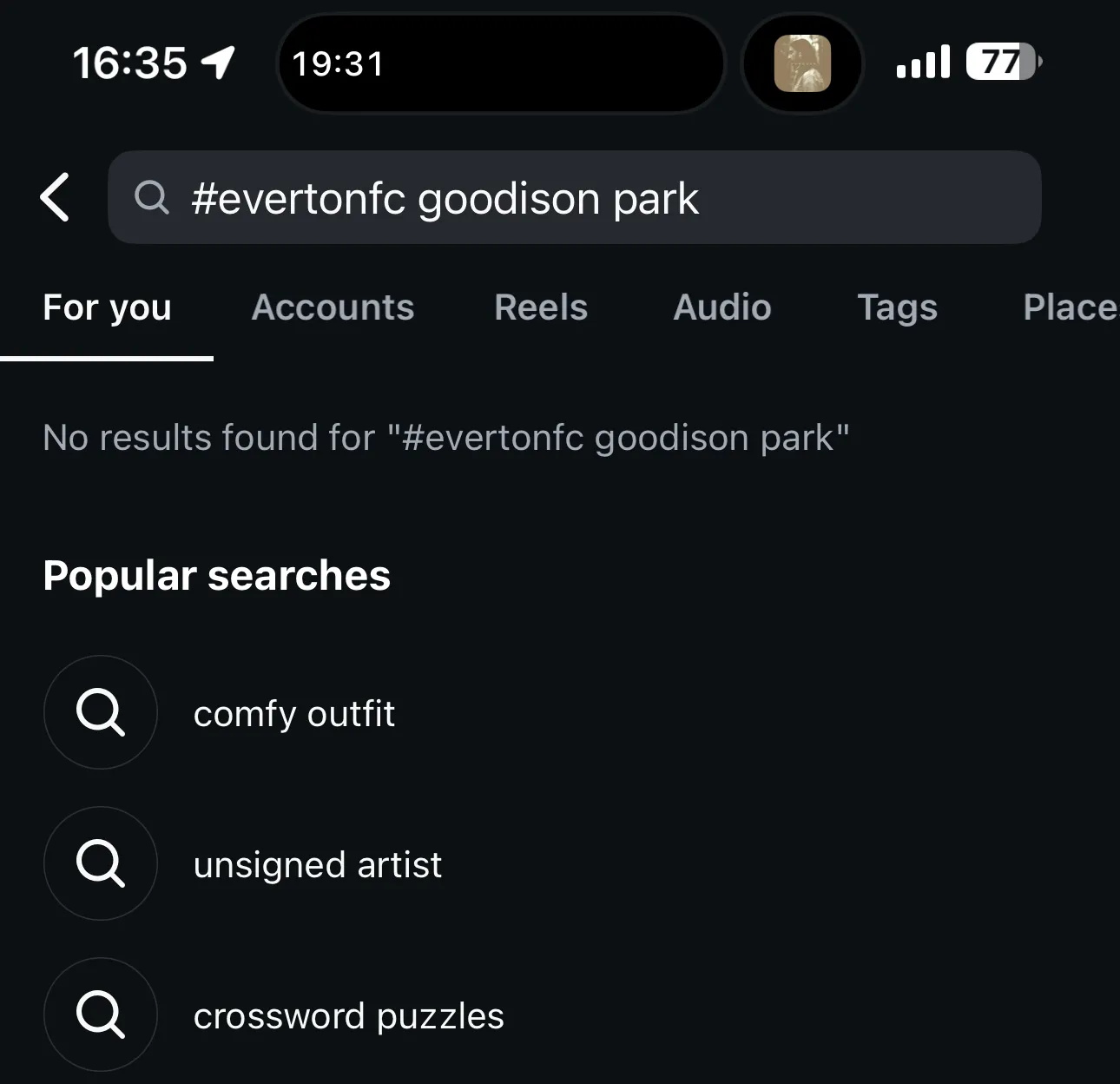This screenshot has height=1084, width=1120.
Task: Open the unsigned artist popular search
Action: 317,864
